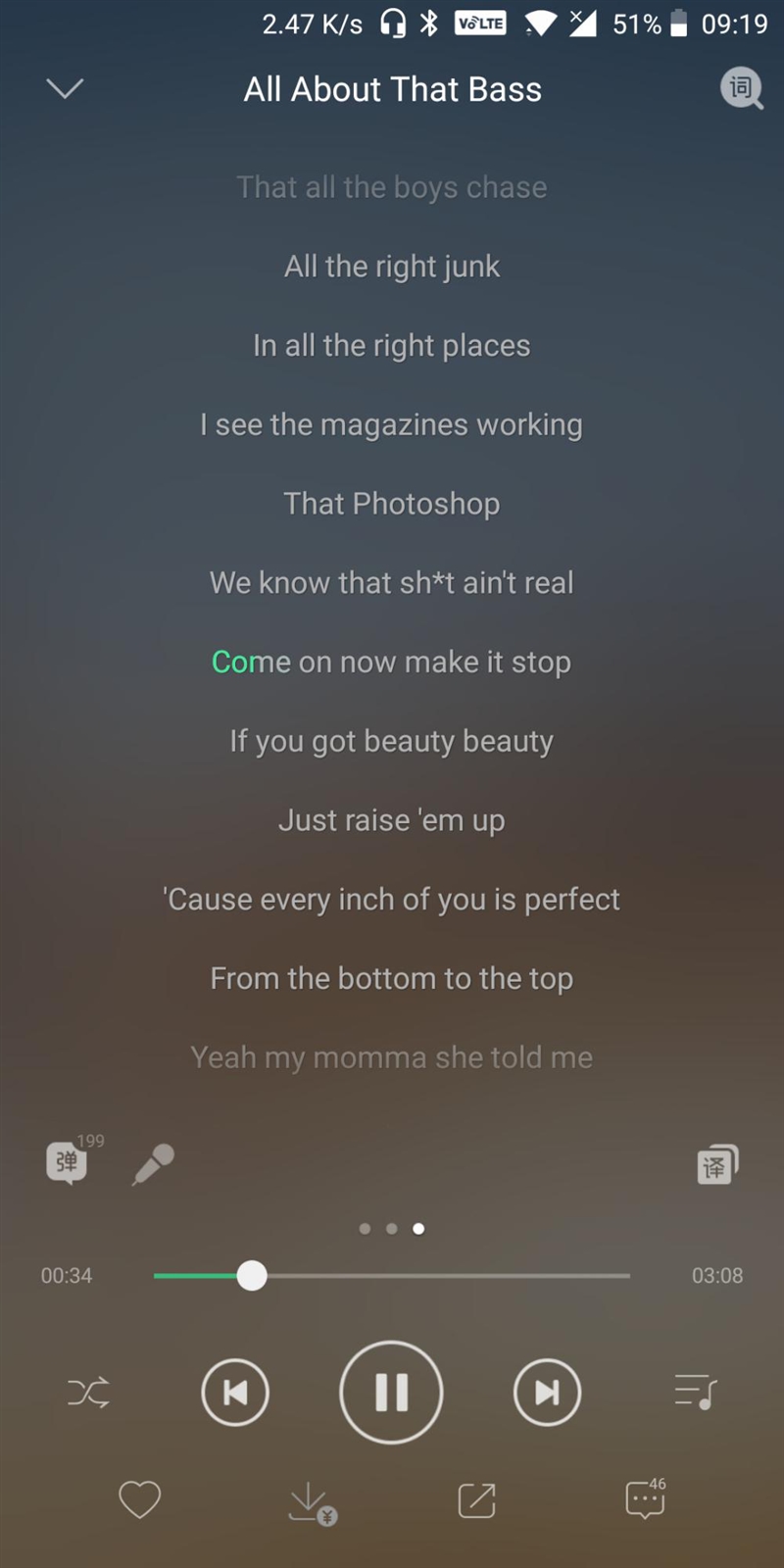Open the play queue list

(696, 1392)
